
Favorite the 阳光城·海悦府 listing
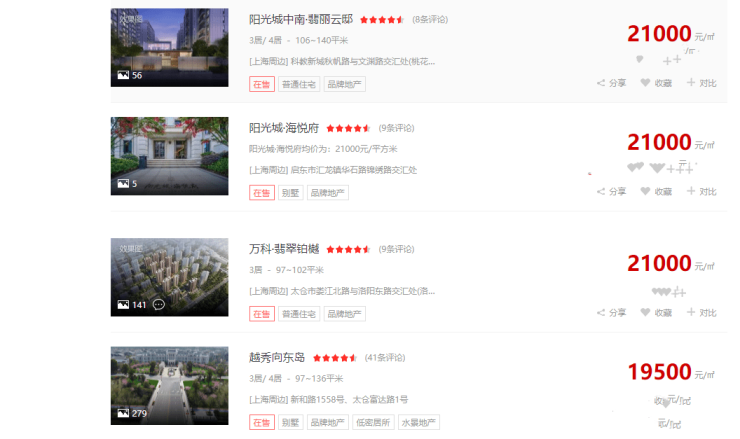(x=656, y=191)
